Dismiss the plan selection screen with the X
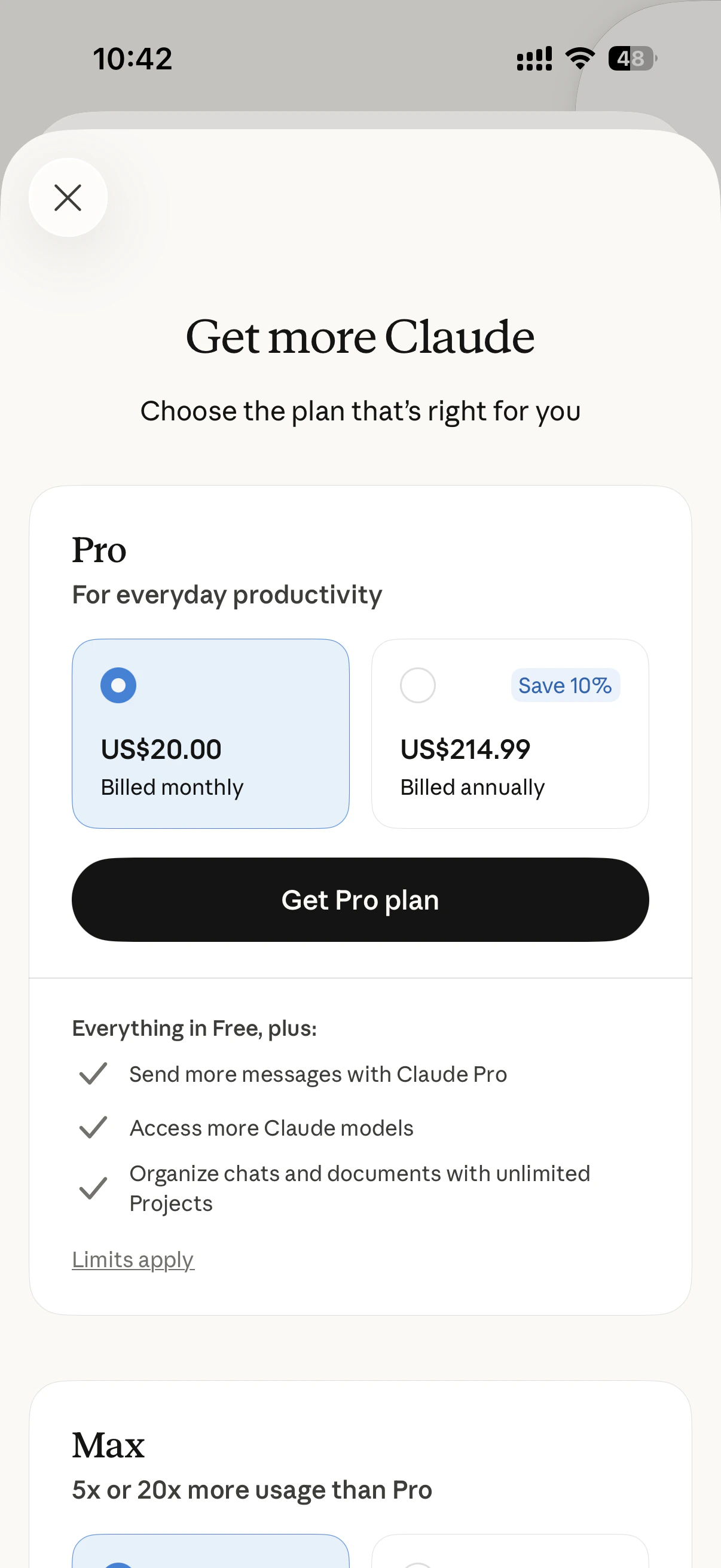721x1568 pixels. (68, 197)
